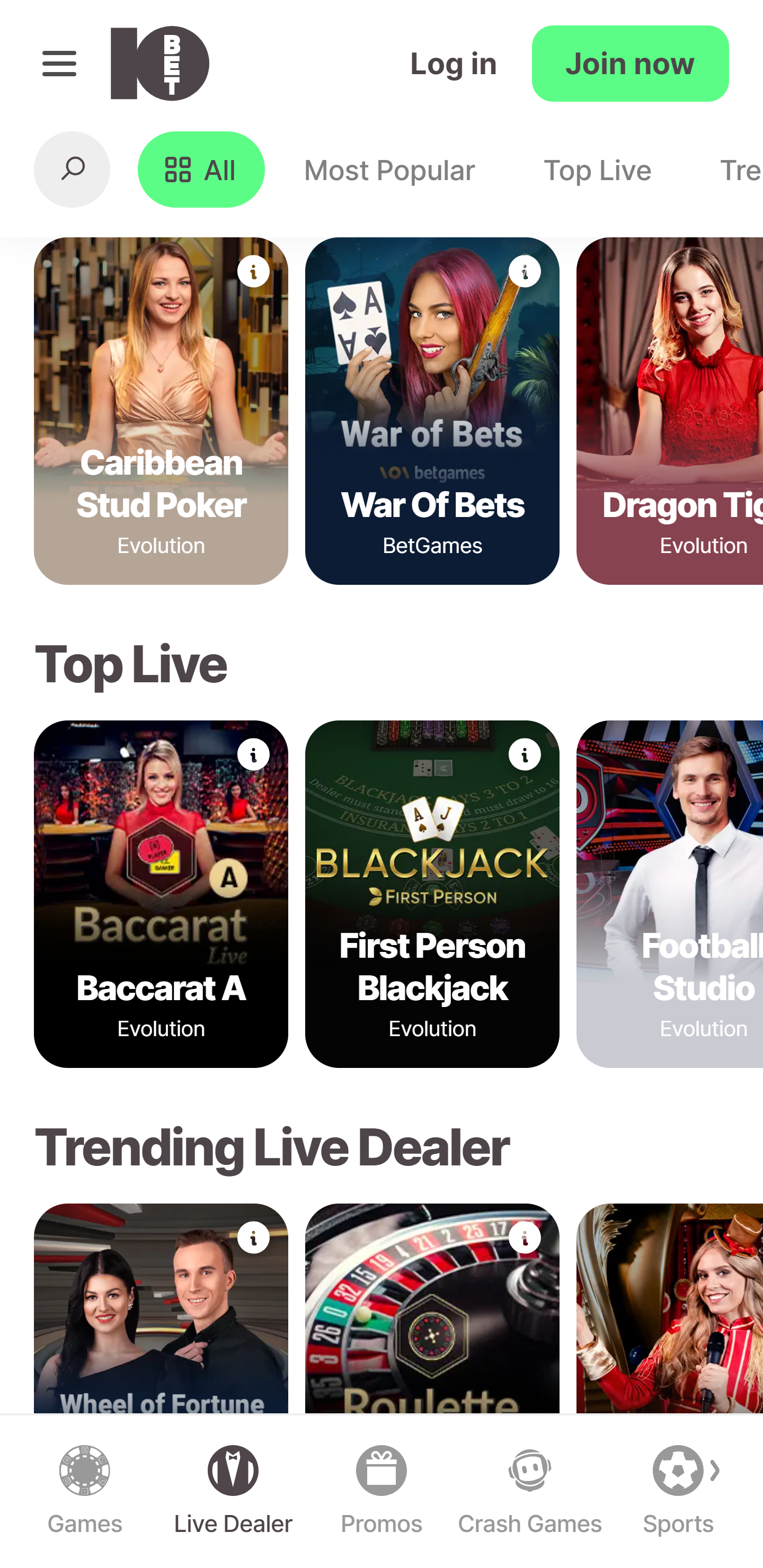Screen dimensions: 763x1568
Task: Show info for Caribbean Stud Poker
Action: 253,271
